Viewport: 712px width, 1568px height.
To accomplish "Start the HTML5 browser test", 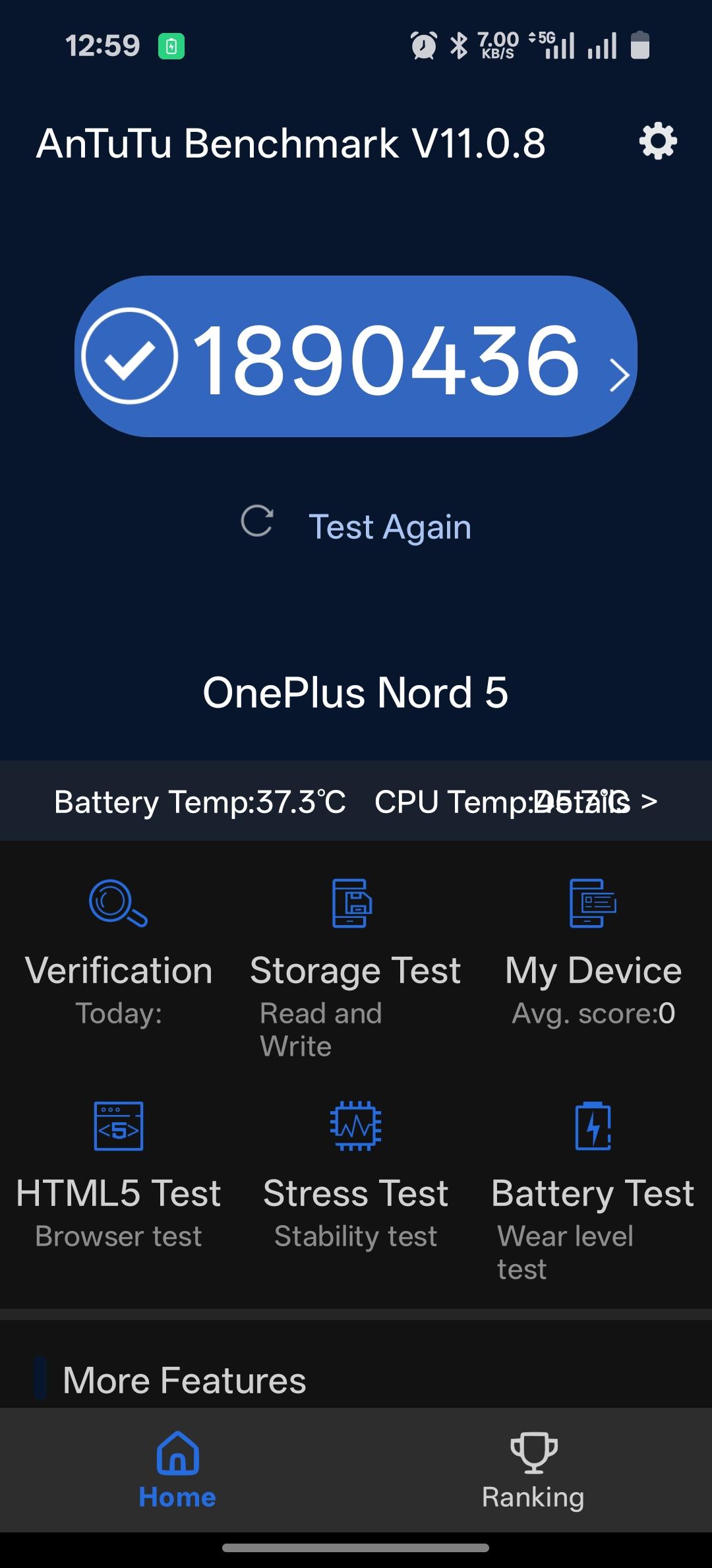I will (x=119, y=1175).
